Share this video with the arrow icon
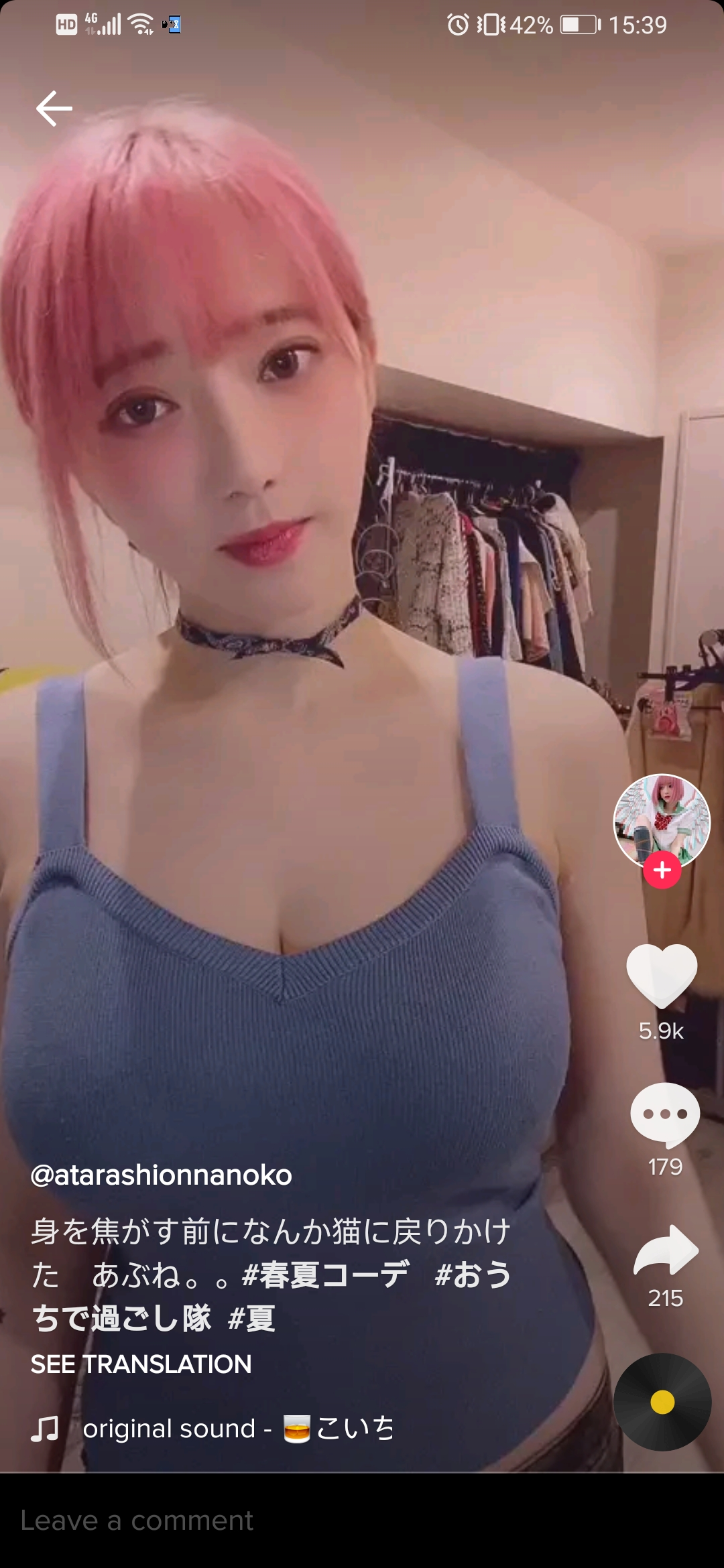Screen dimensions: 724x1568 (666, 1250)
